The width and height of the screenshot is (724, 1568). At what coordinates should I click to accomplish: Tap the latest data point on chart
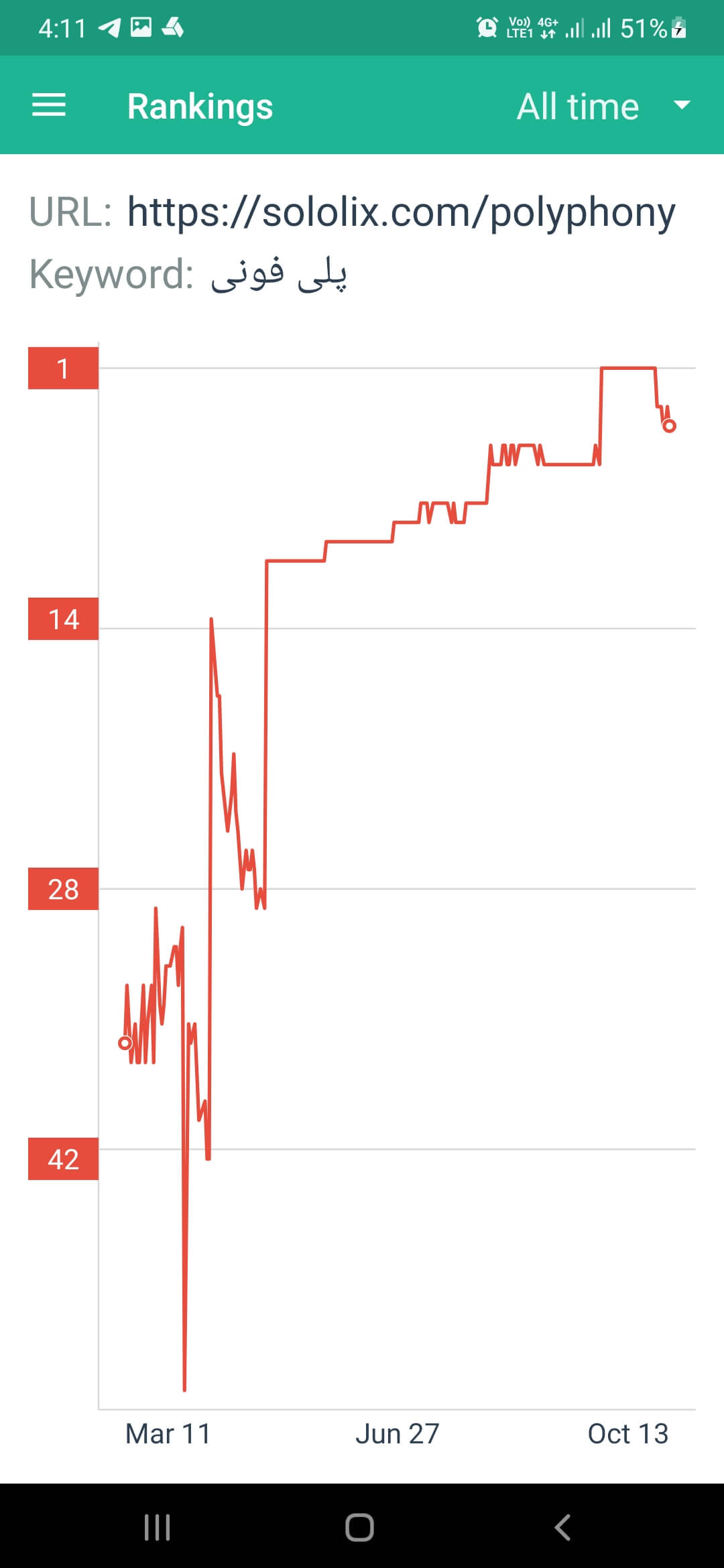pyautogui.click(x=669, y=426)
